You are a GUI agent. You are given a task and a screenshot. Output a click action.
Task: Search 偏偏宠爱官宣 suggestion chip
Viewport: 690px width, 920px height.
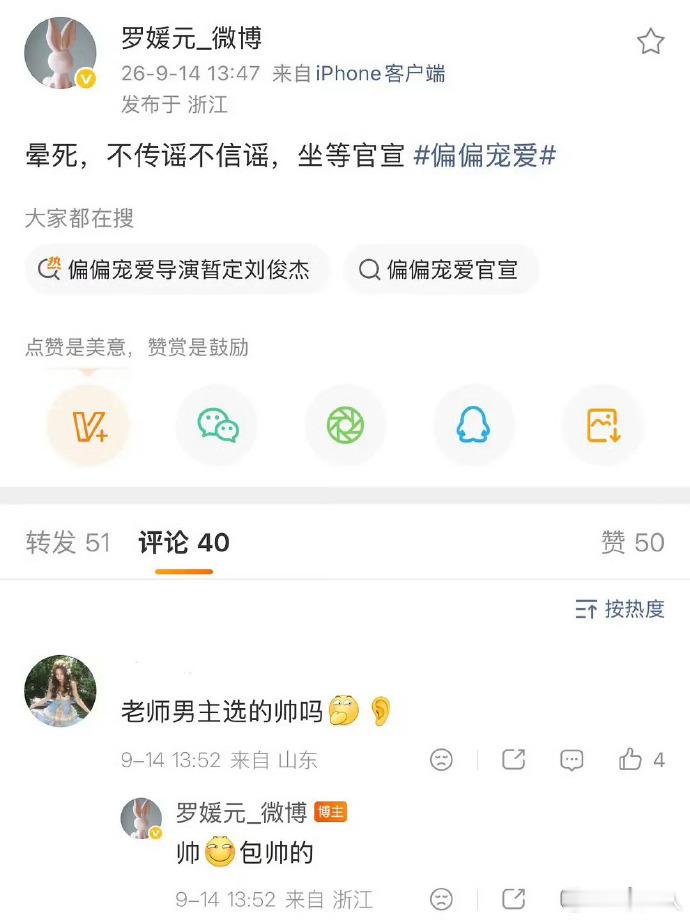pyautogui.click(x=441, y=270)
